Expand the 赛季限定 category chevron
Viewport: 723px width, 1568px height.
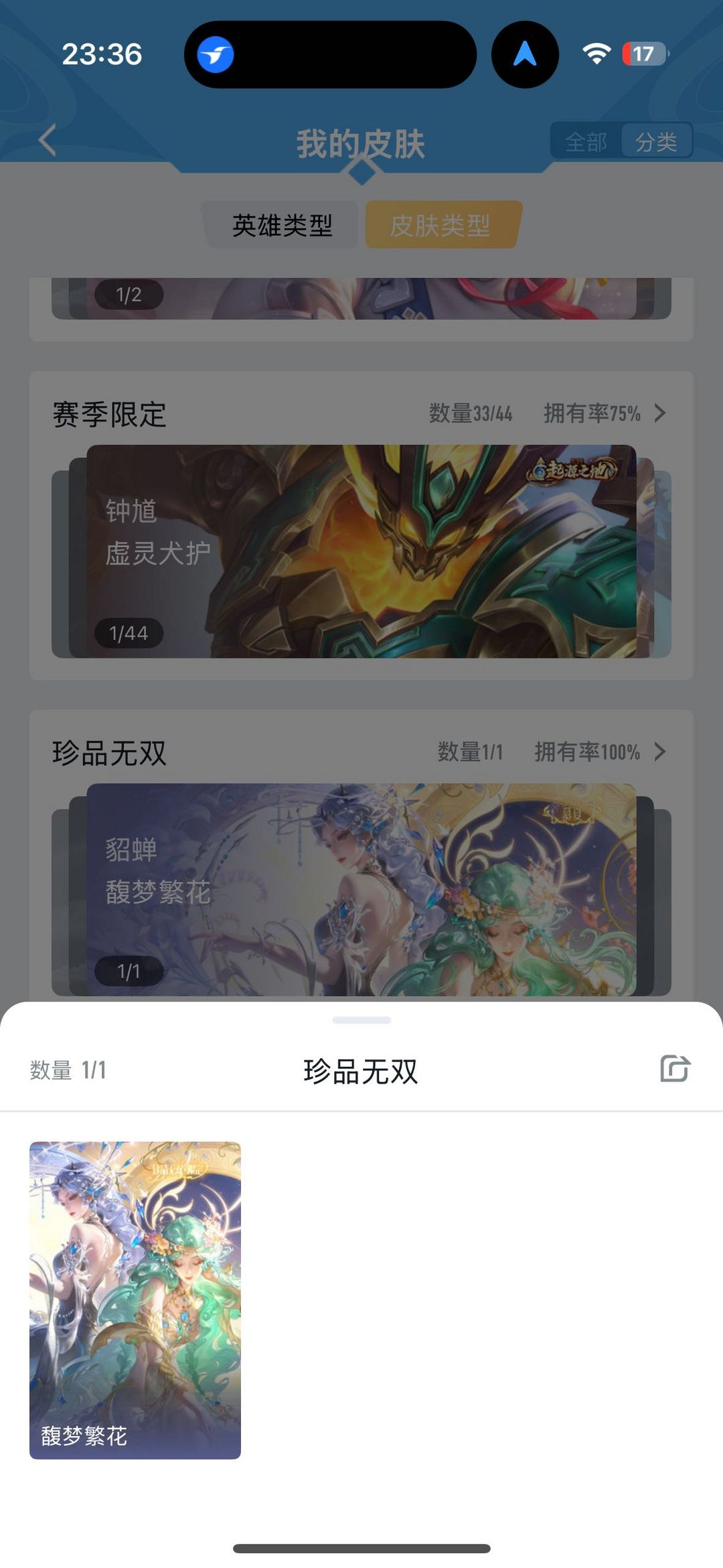pos(660,413)
